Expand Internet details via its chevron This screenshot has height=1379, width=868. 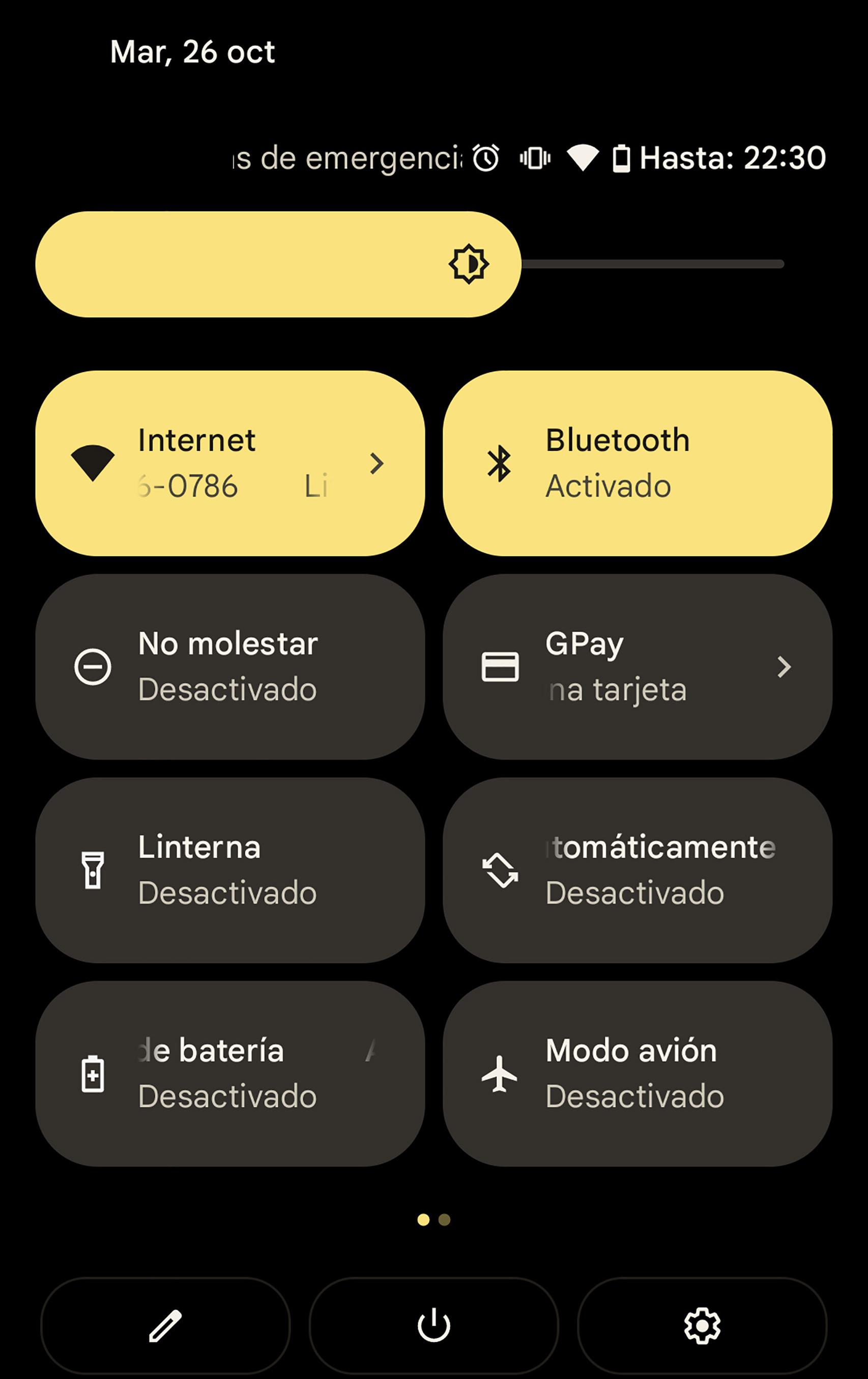pos(376,464)
